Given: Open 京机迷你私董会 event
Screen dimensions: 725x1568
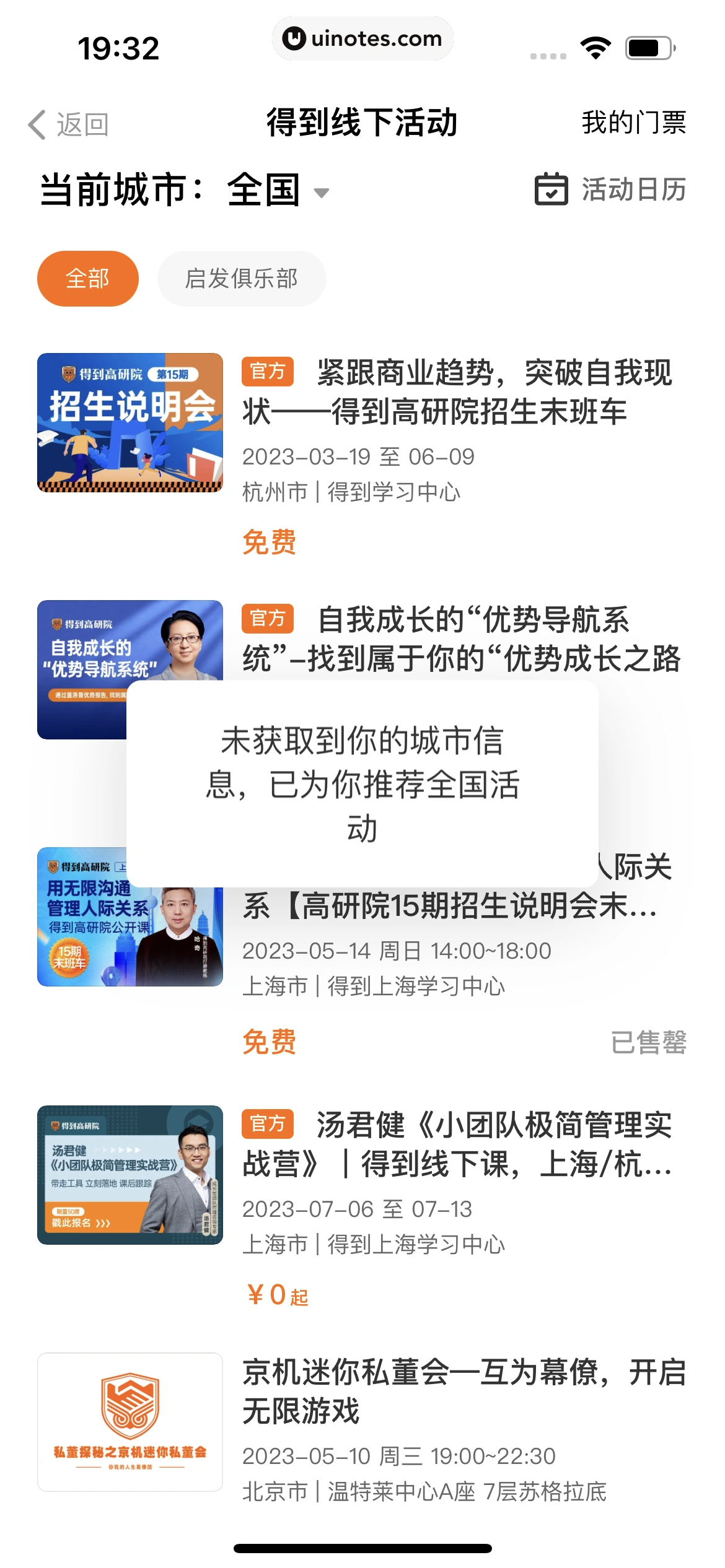Looking at the screenshot, I should point(464,1391).
